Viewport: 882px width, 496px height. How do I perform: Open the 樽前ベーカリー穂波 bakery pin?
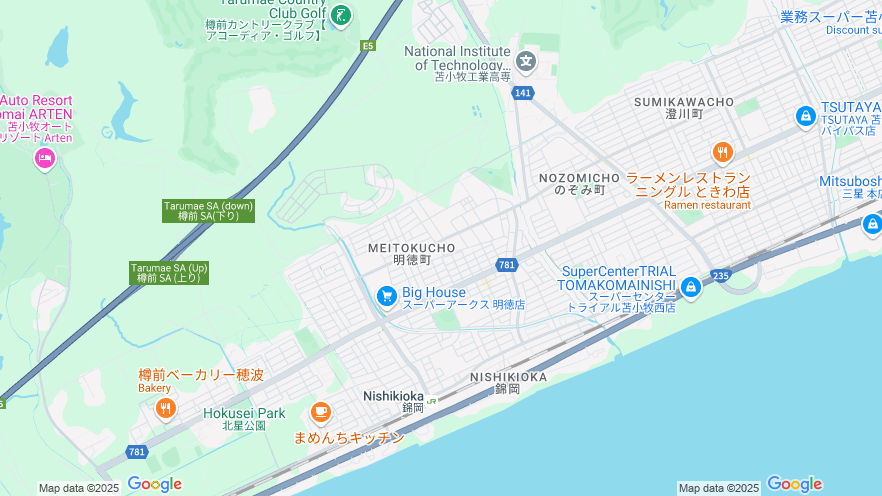point(166,407)
